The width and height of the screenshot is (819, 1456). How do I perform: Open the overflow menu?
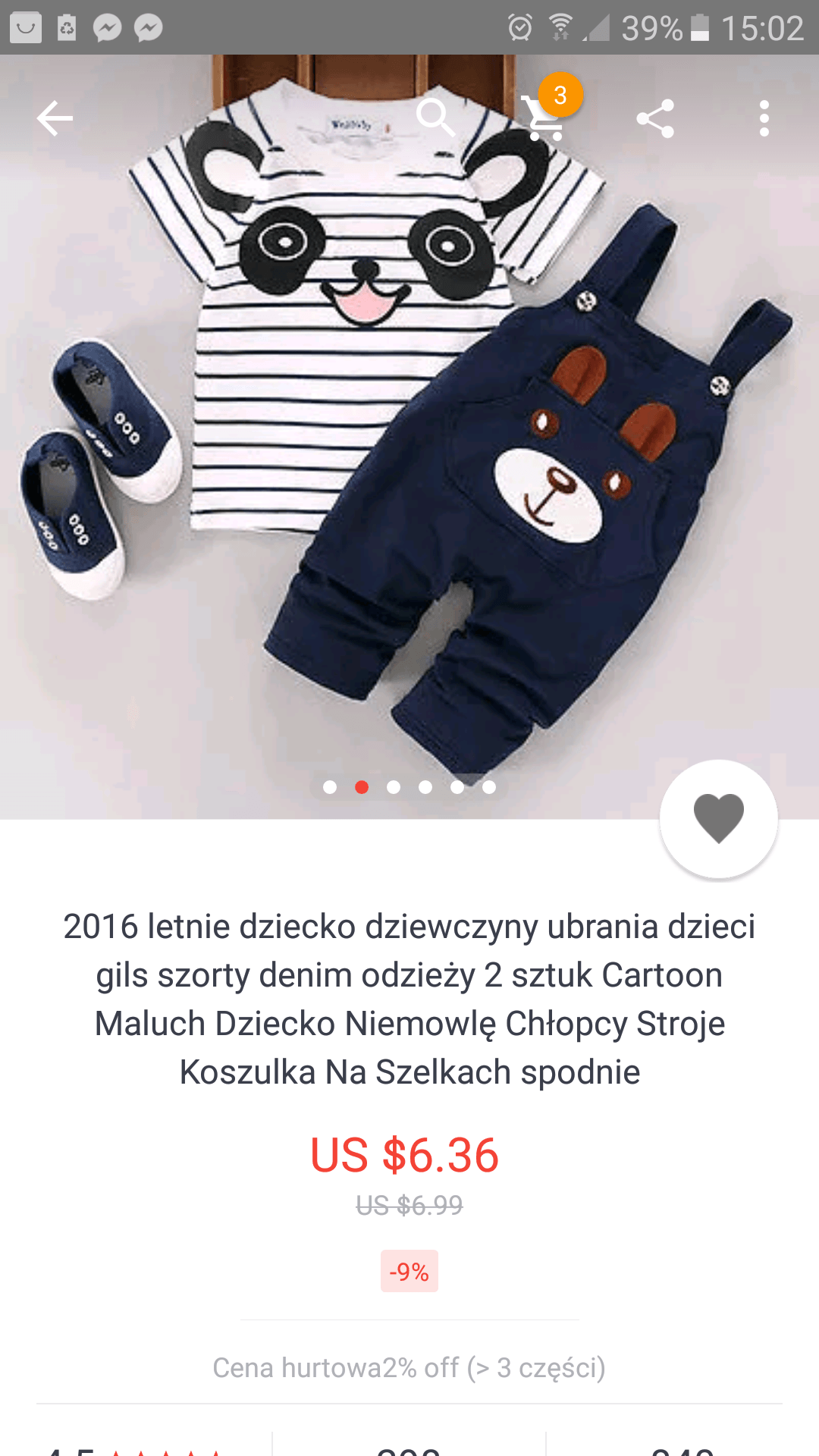[x=764, y=118]
